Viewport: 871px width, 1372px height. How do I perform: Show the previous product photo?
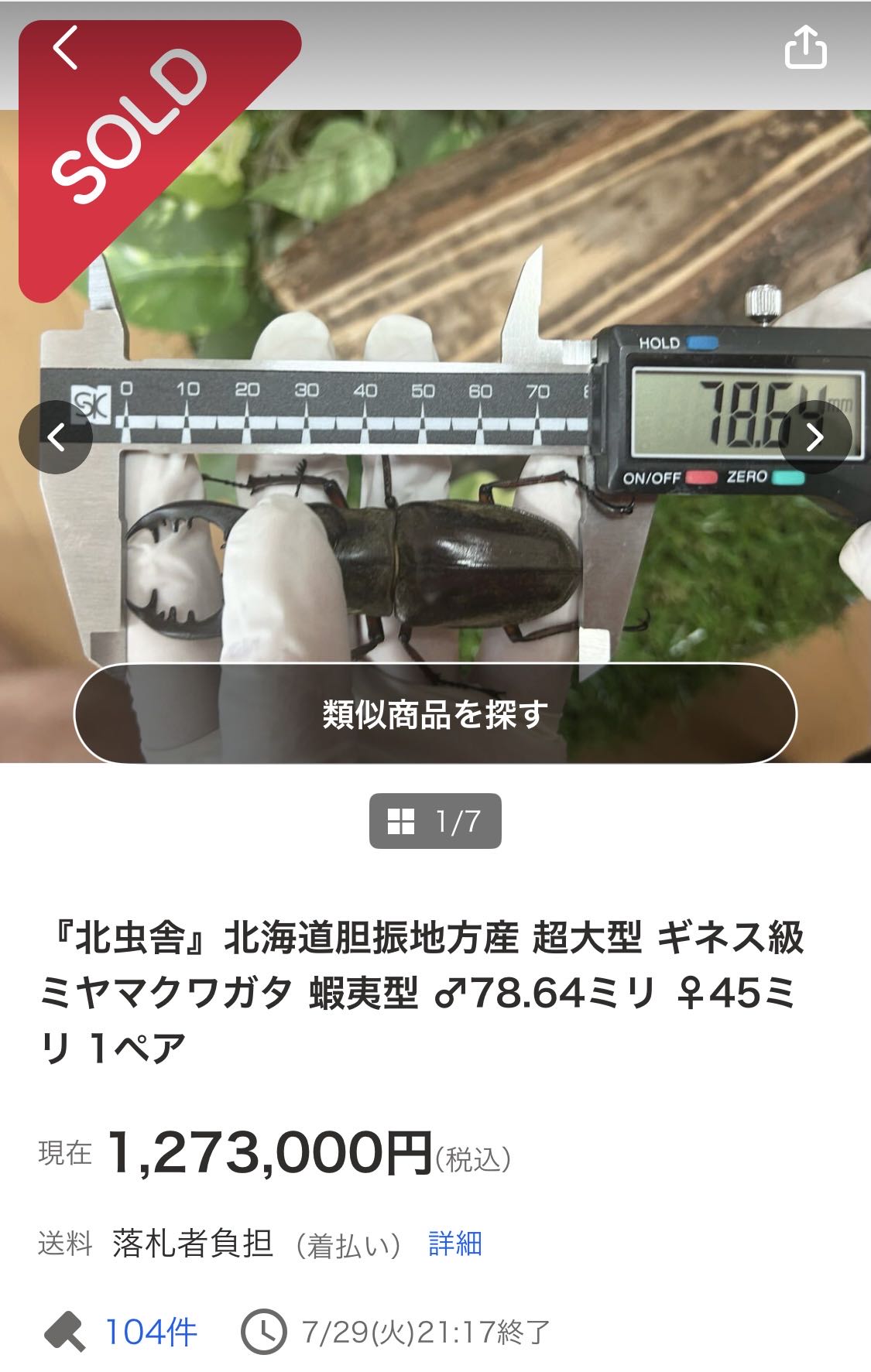pyautogui.click(x=56, y=437)
